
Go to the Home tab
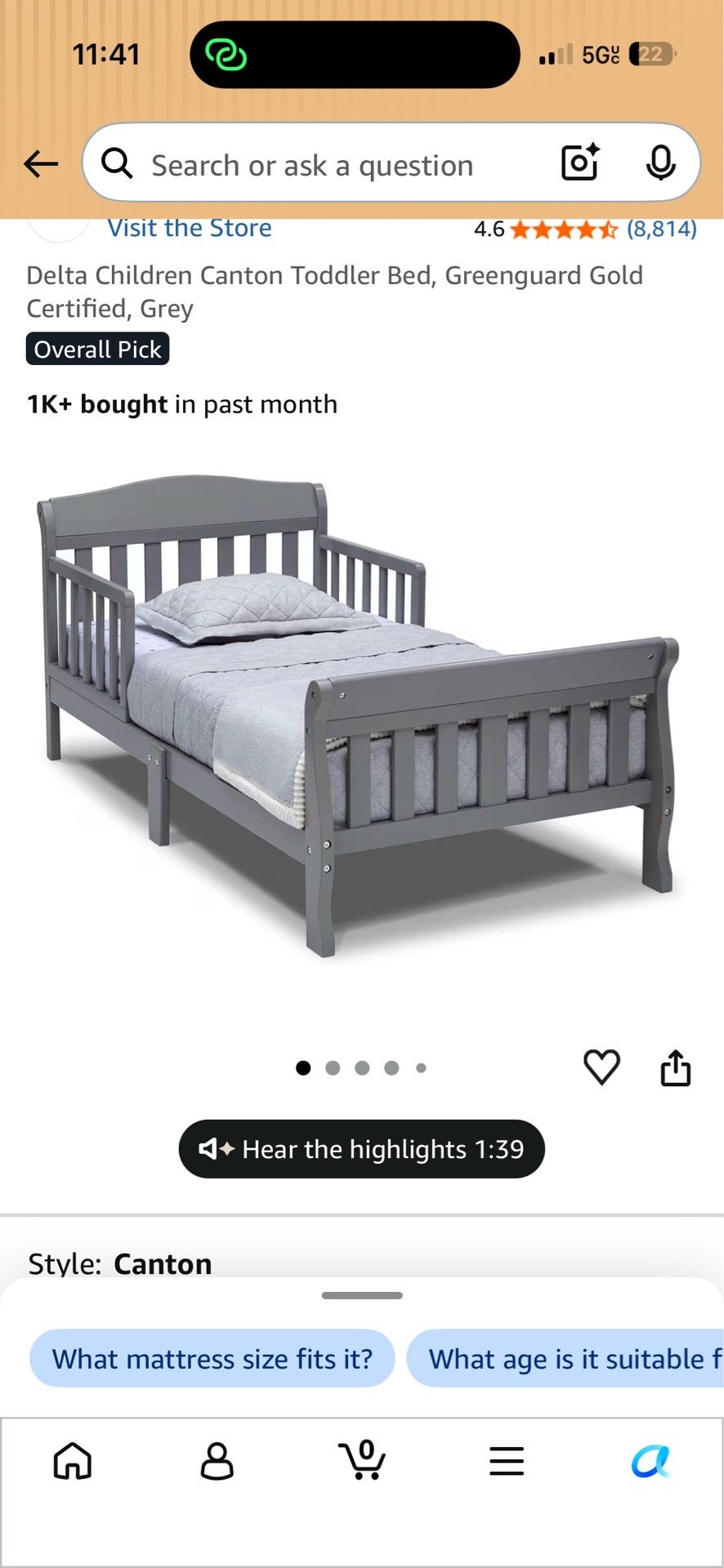point(73,1461)
